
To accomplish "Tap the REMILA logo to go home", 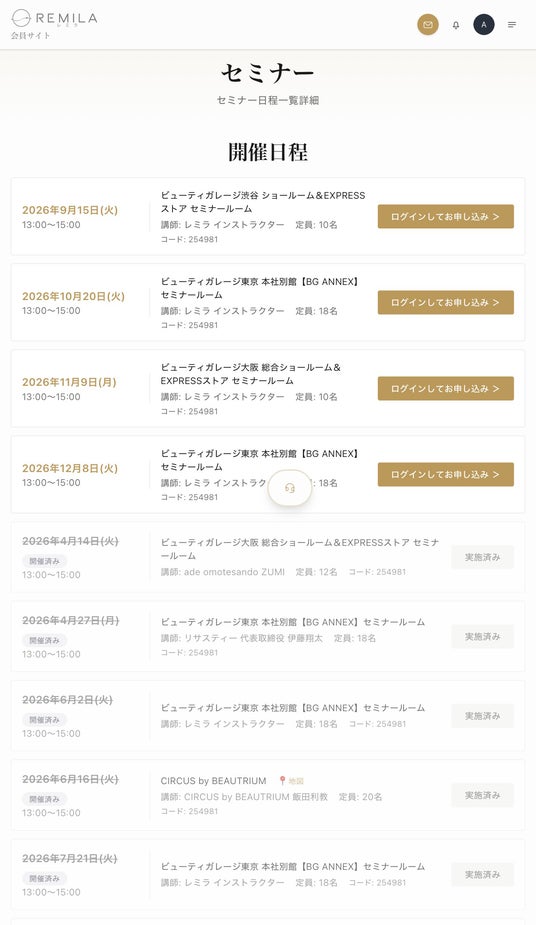I will click(x=54, y=24).
